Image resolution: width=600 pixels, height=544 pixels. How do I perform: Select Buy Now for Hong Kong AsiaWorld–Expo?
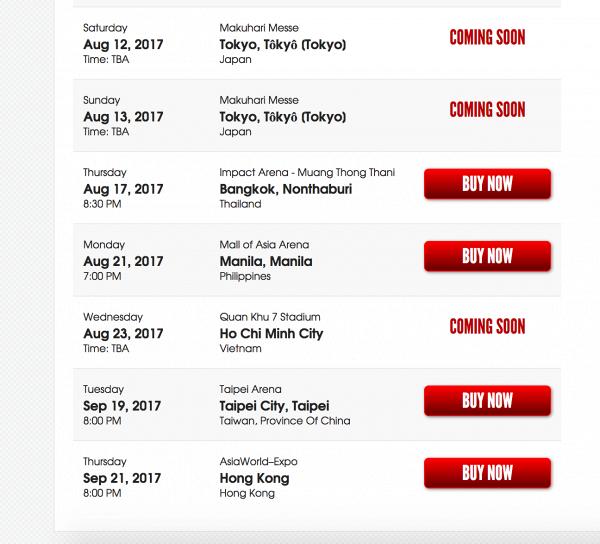pyautogui.click(x=487, y=473)
